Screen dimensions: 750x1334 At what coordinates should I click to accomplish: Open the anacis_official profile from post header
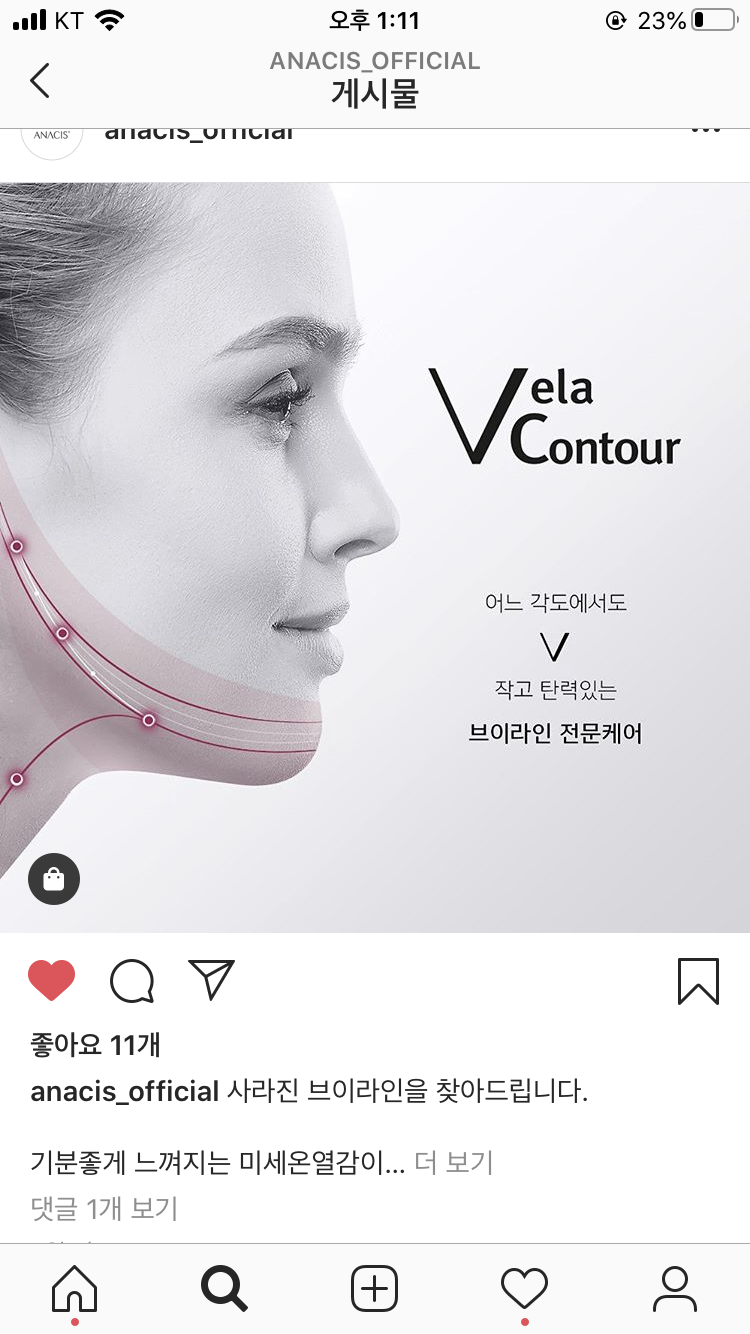198,132
